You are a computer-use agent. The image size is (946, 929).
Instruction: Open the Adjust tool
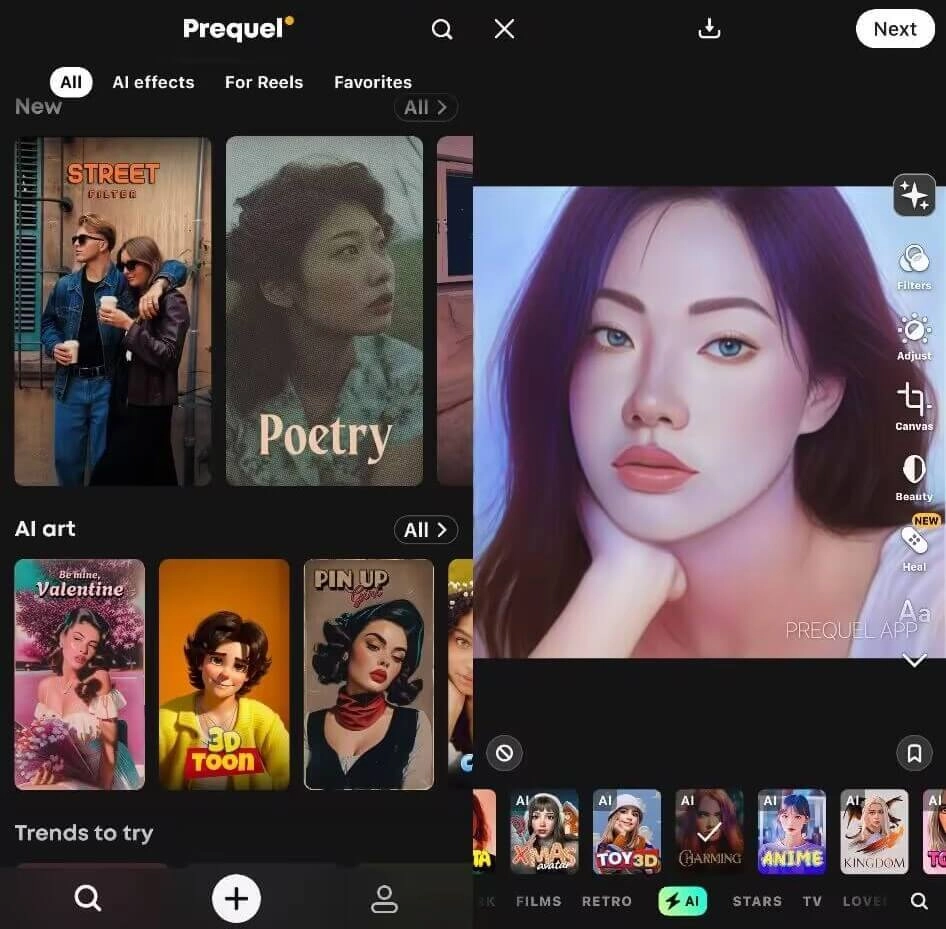pos(914,336)
